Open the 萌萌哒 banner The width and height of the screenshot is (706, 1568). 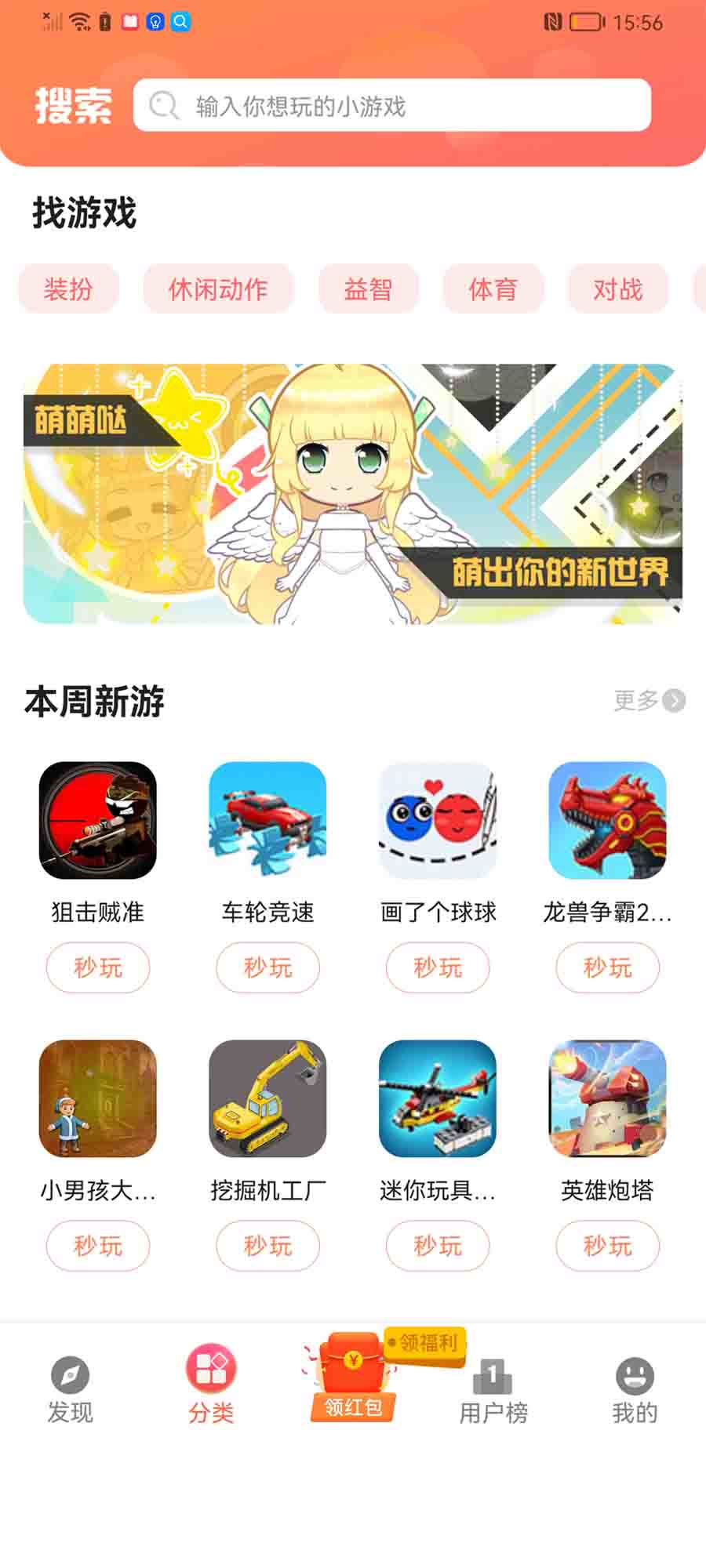(x=353, y=494)
